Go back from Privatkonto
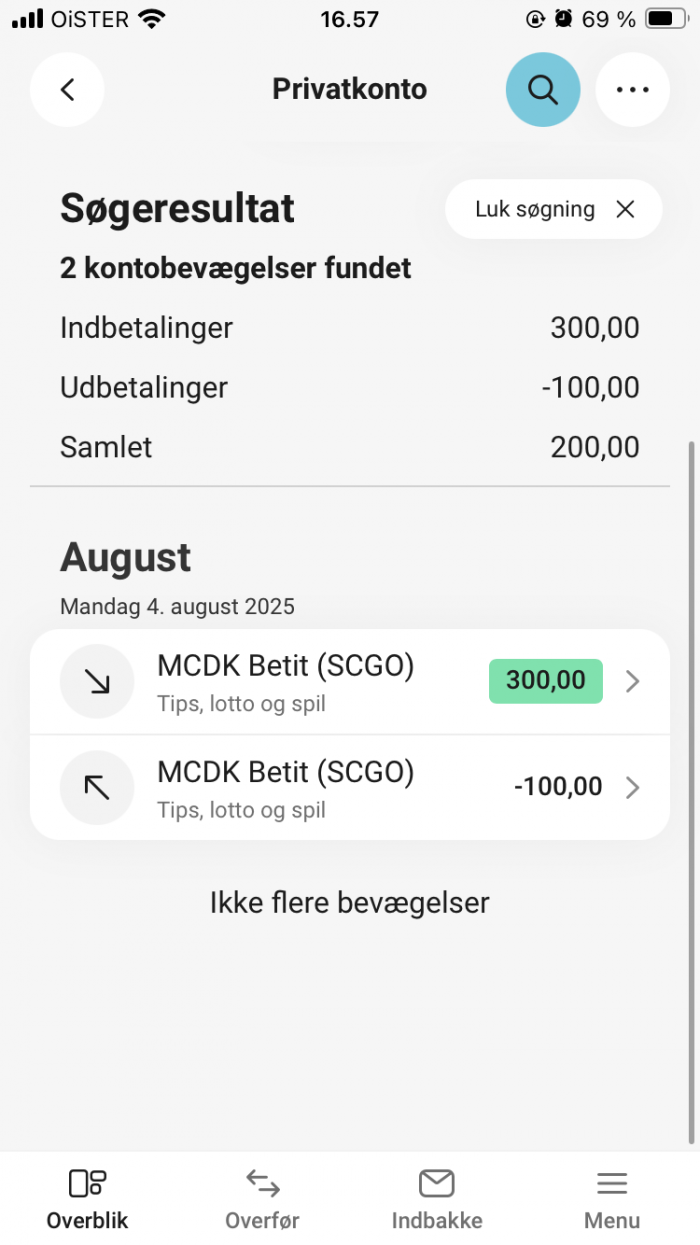This screenshot has width=700, height=1245. 67,90
